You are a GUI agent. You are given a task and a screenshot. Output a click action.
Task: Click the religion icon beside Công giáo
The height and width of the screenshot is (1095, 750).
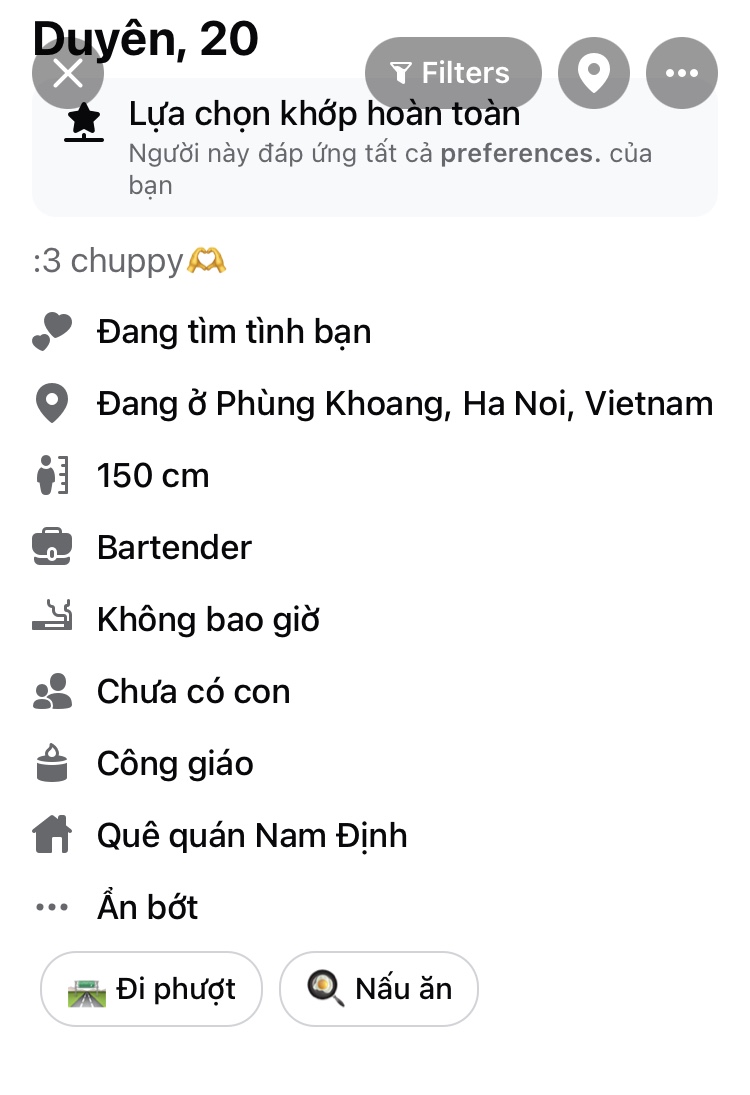[x=53, y=762]
